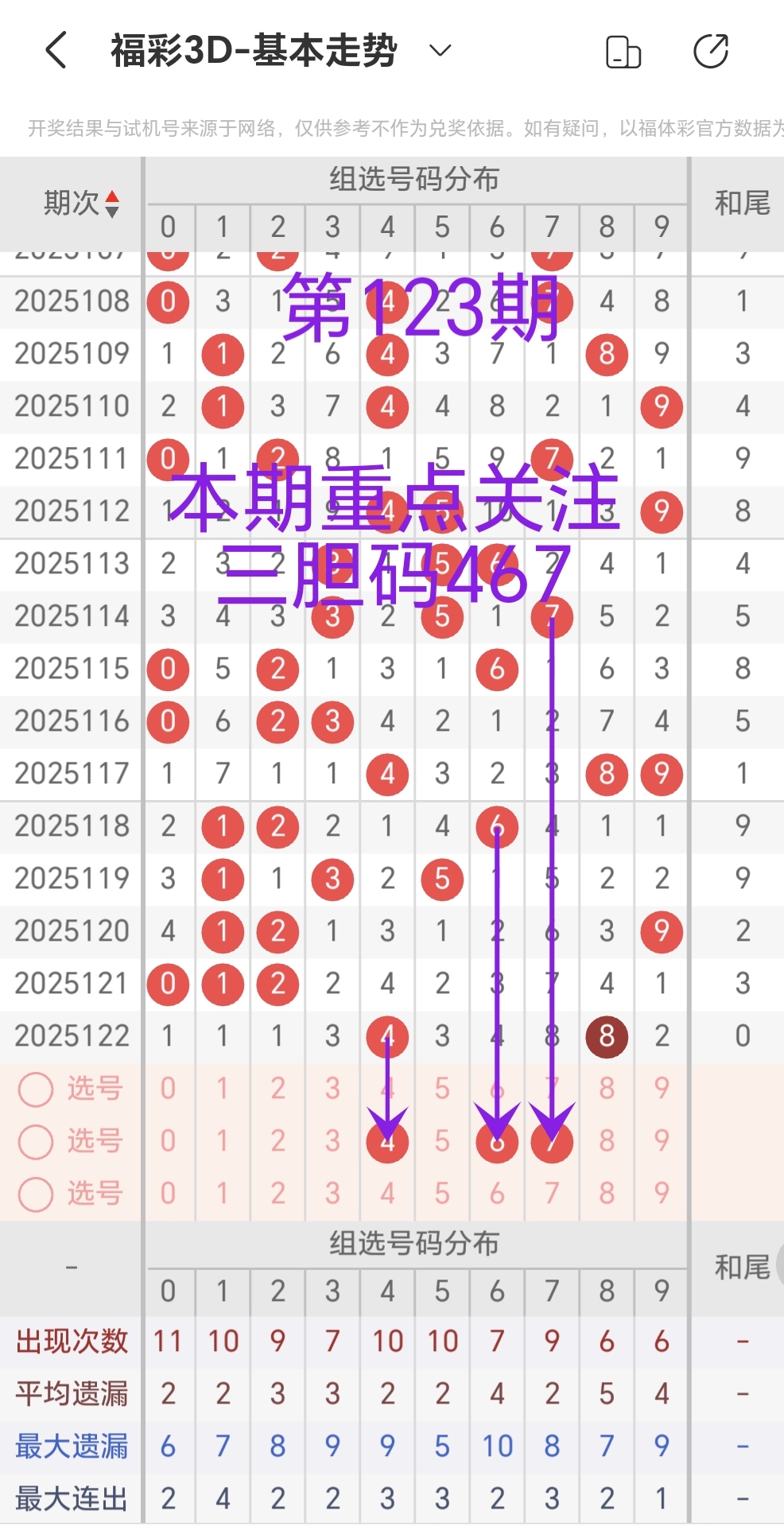The height and width of the screenshot is (1530, 784).
Task: Select the second 选号 radio circle
Action: pos(35,1141)
